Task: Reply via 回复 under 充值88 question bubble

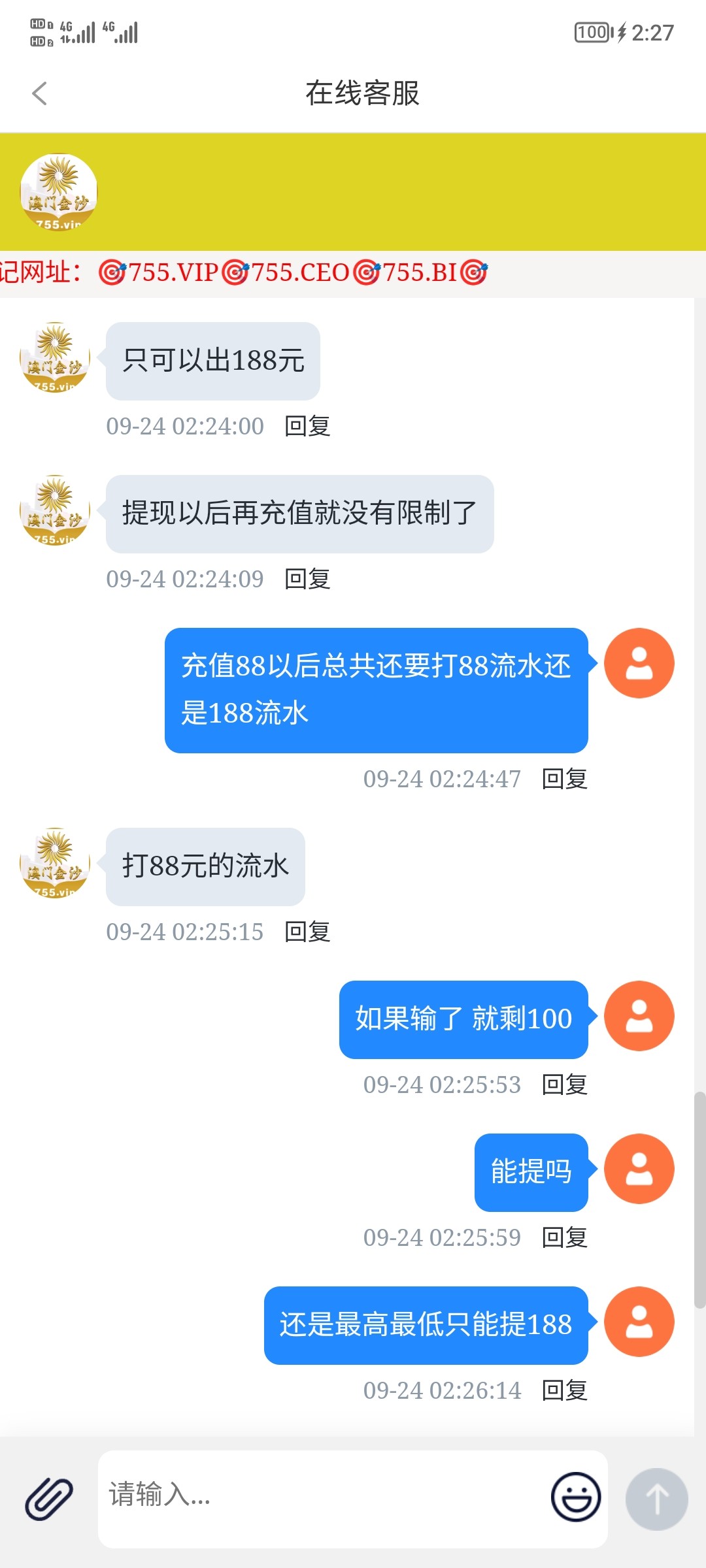Action: coord(563,779)
